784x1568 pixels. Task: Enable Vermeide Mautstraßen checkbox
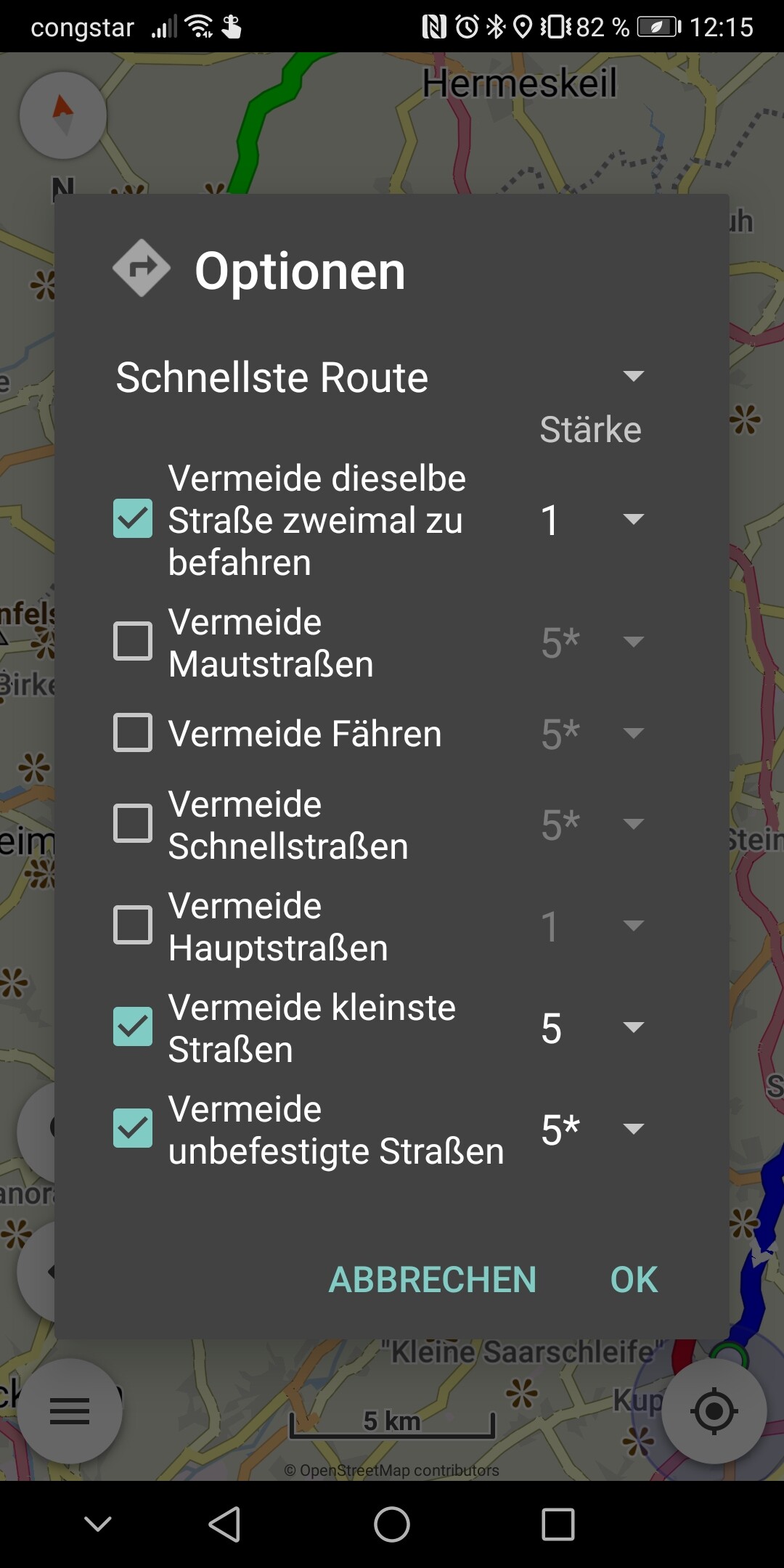coord(133,641)
